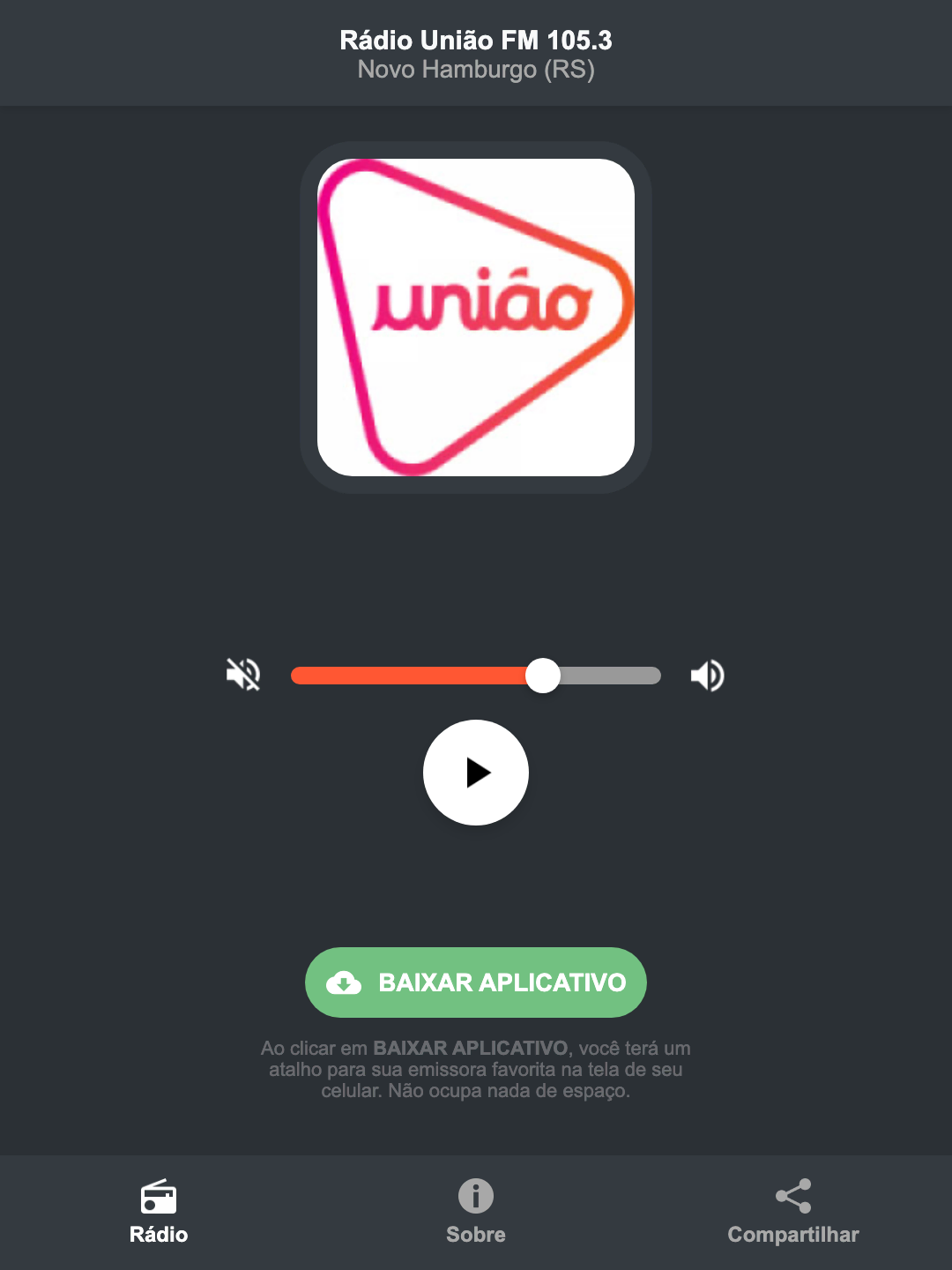Click the station title Rádio União FM 105.3

click(x=475, y=40)
